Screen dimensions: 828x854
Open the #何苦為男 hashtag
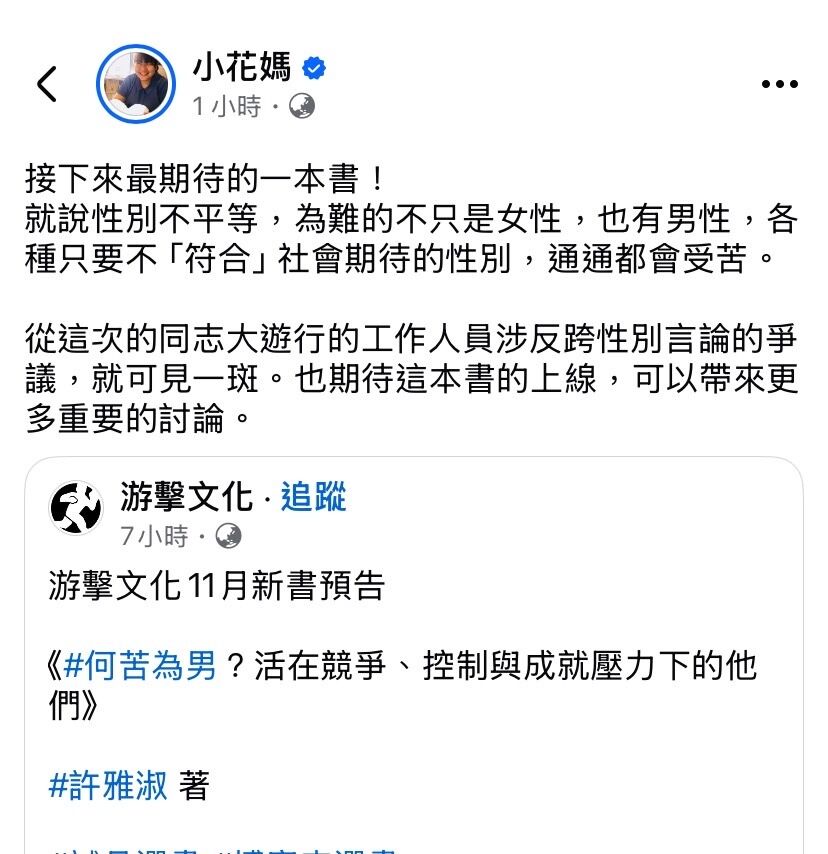140,666
